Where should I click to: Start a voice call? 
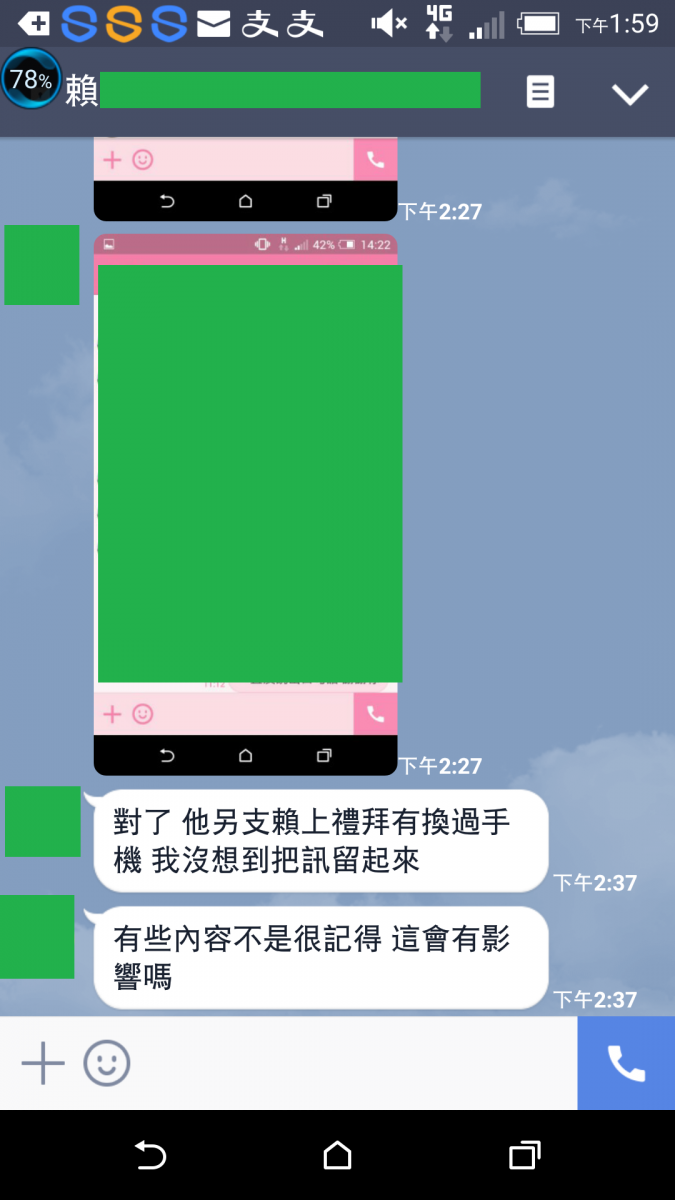[x=626, y=1063]
